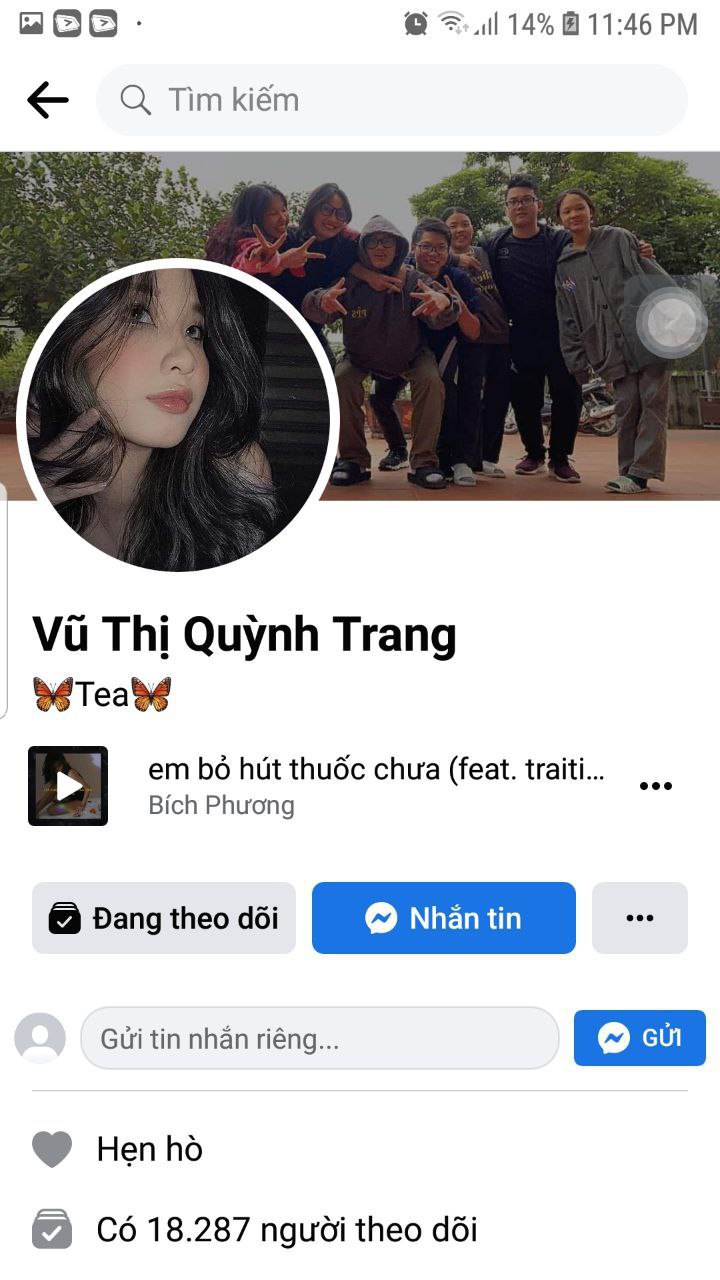Play the song em bỏ hút thuốc chưa
This screenshot has height=1280, width=720.
coord(68,786)
